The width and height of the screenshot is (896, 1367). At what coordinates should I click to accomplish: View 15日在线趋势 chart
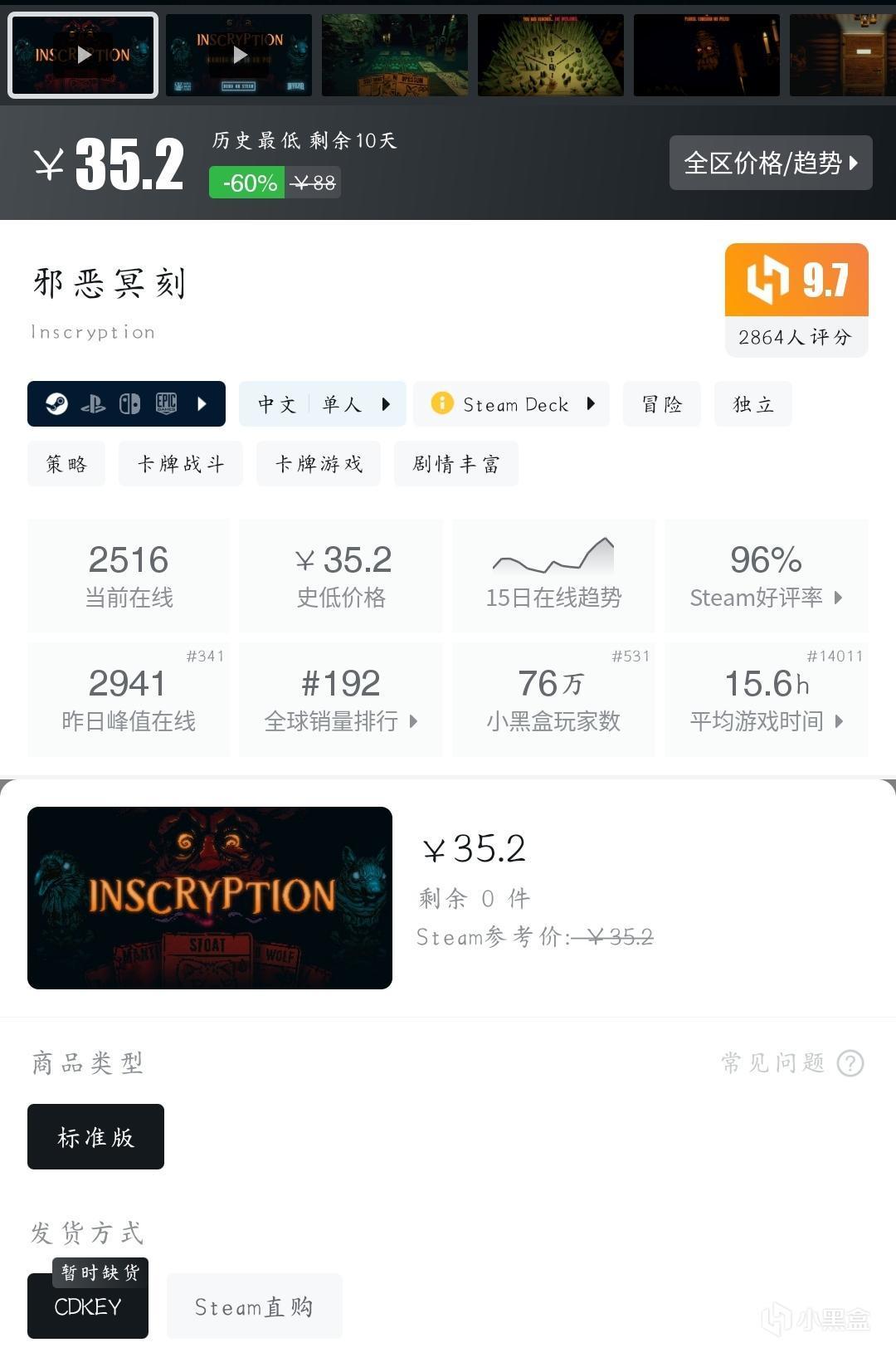click(553, 575)
